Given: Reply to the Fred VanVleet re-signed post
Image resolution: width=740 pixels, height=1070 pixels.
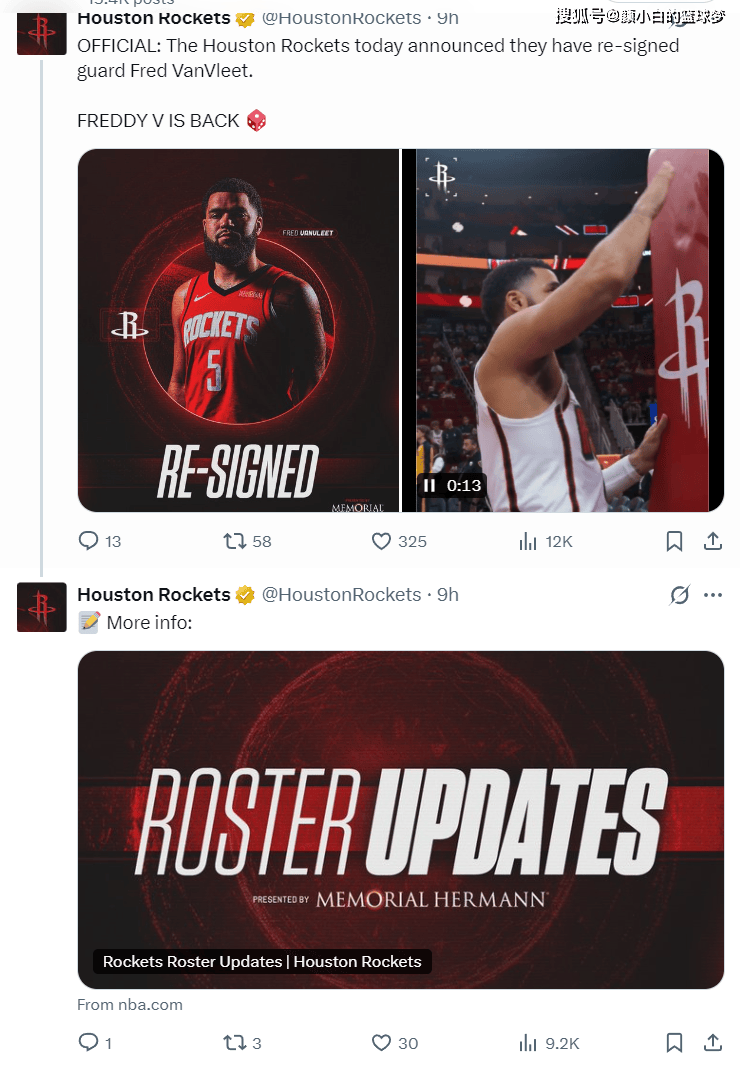Looking at the screenshot, I should [89, 541].
